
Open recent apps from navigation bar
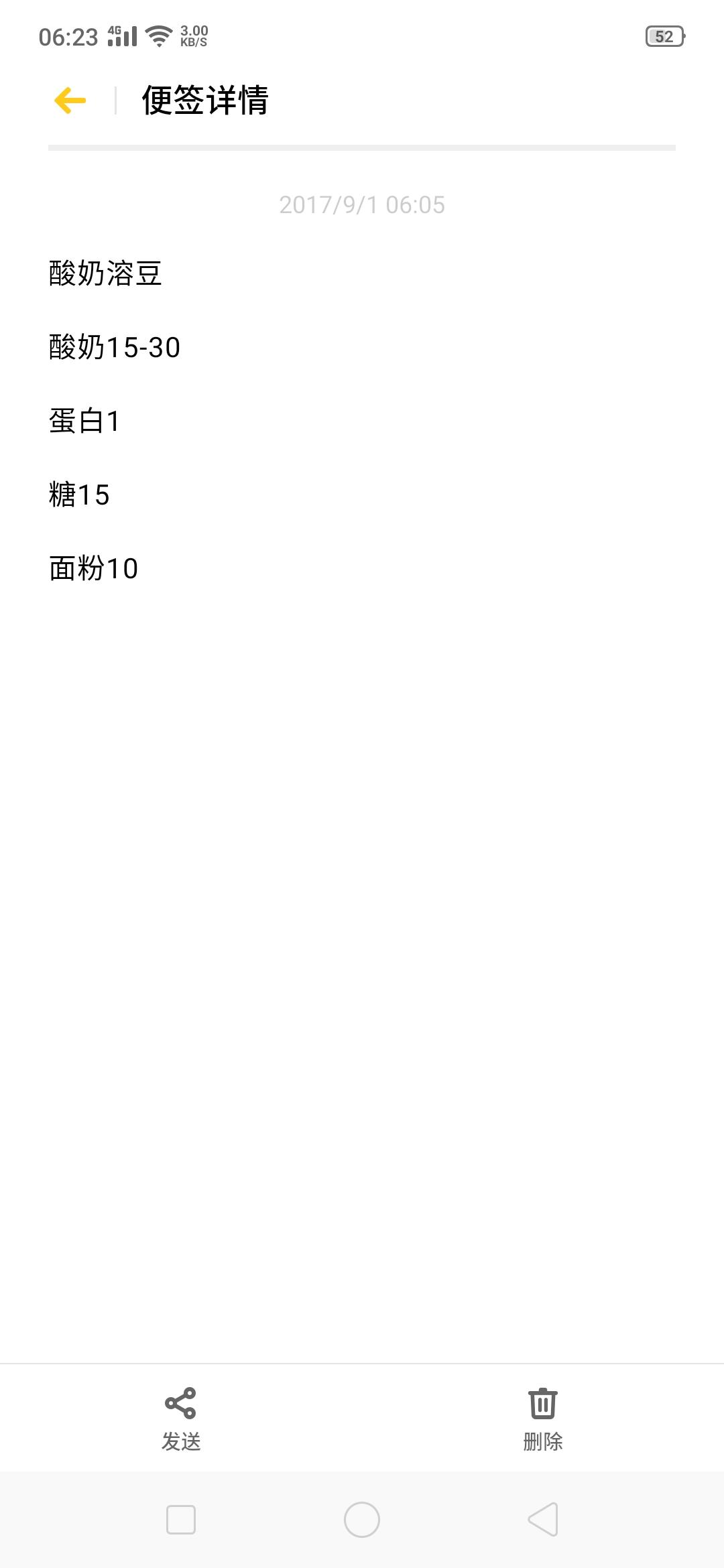point(181,1519)
